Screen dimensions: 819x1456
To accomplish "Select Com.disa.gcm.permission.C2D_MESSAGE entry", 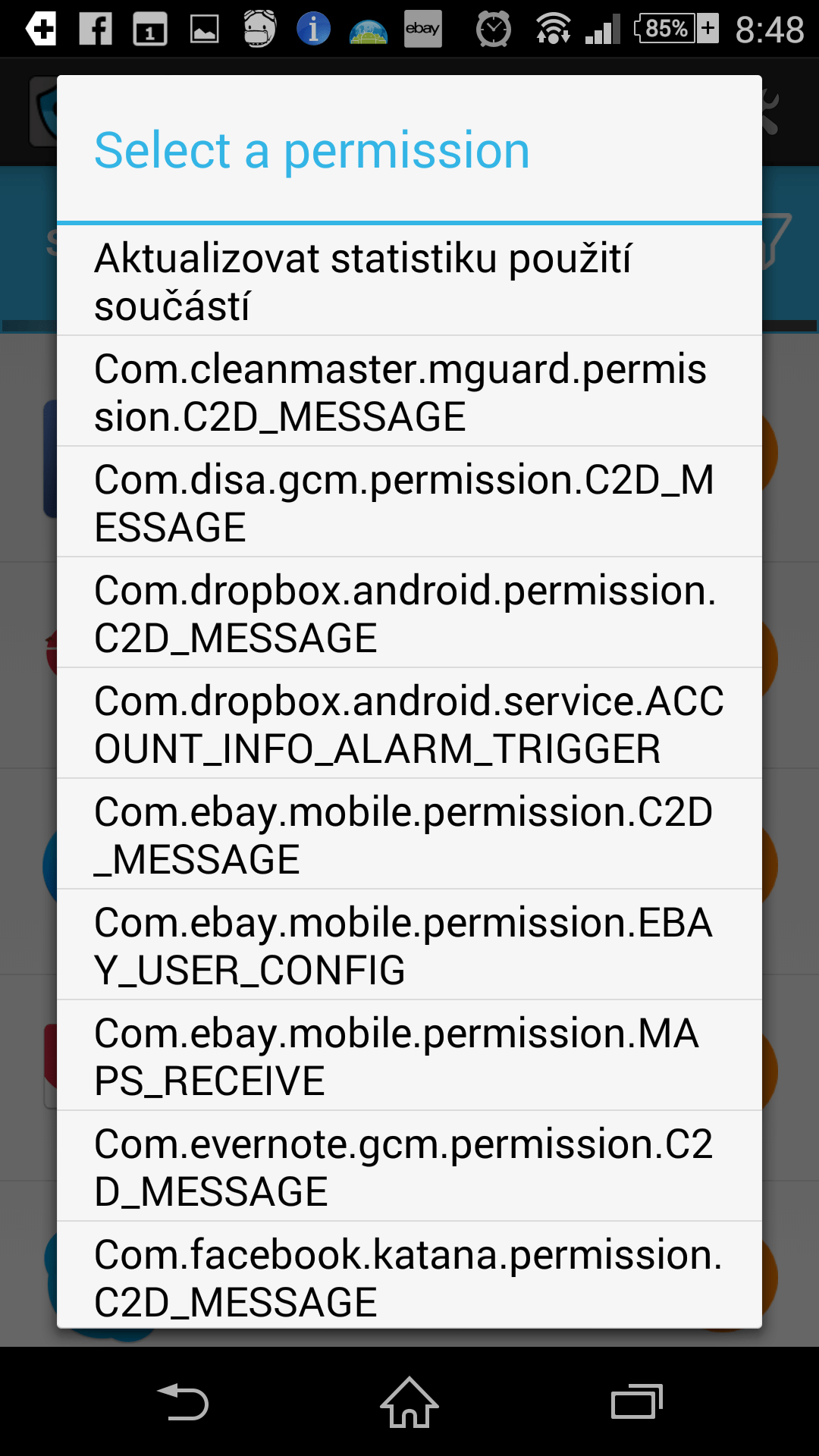I will click(x=409, y=502).
